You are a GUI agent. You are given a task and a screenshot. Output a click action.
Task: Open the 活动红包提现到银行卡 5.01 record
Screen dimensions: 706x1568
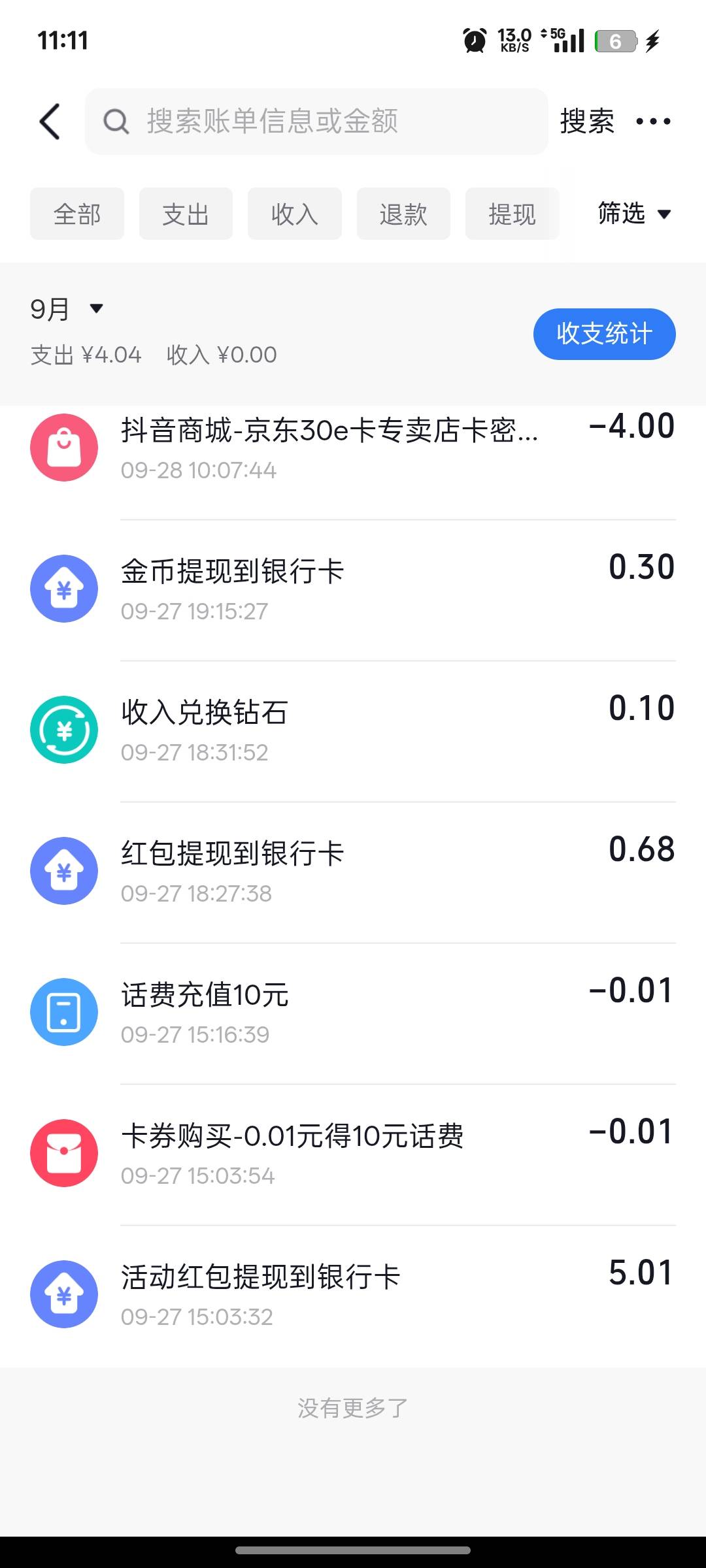[353, 1296]
